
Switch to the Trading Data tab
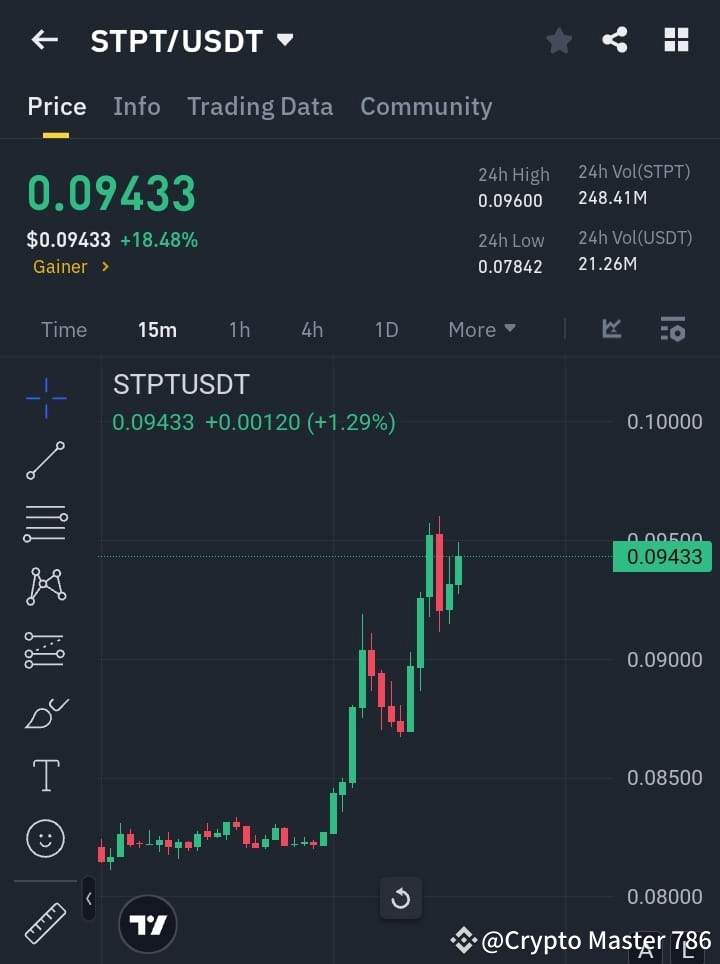click(260, 106)
